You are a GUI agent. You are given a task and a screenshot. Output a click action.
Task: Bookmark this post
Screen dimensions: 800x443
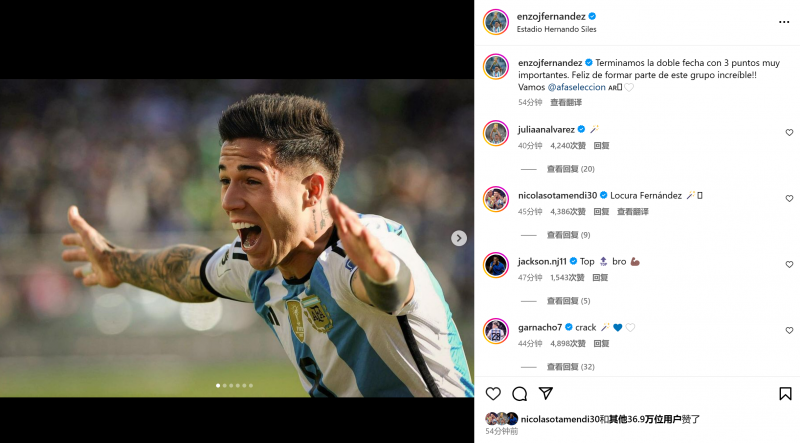point(785,394)
